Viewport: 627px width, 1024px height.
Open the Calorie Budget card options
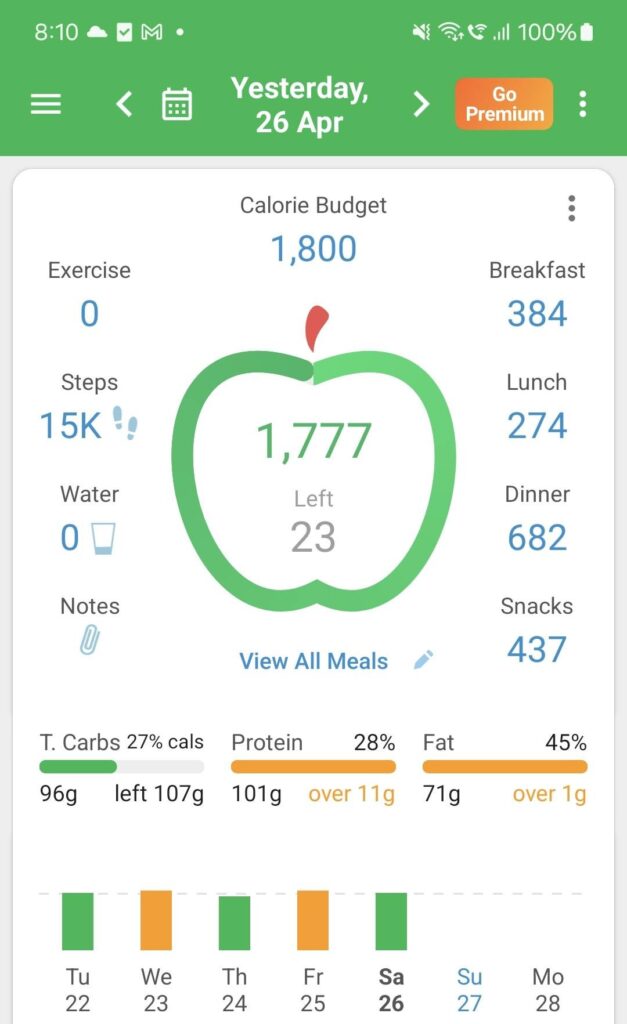pyautogui.click(x=571, y=208)
